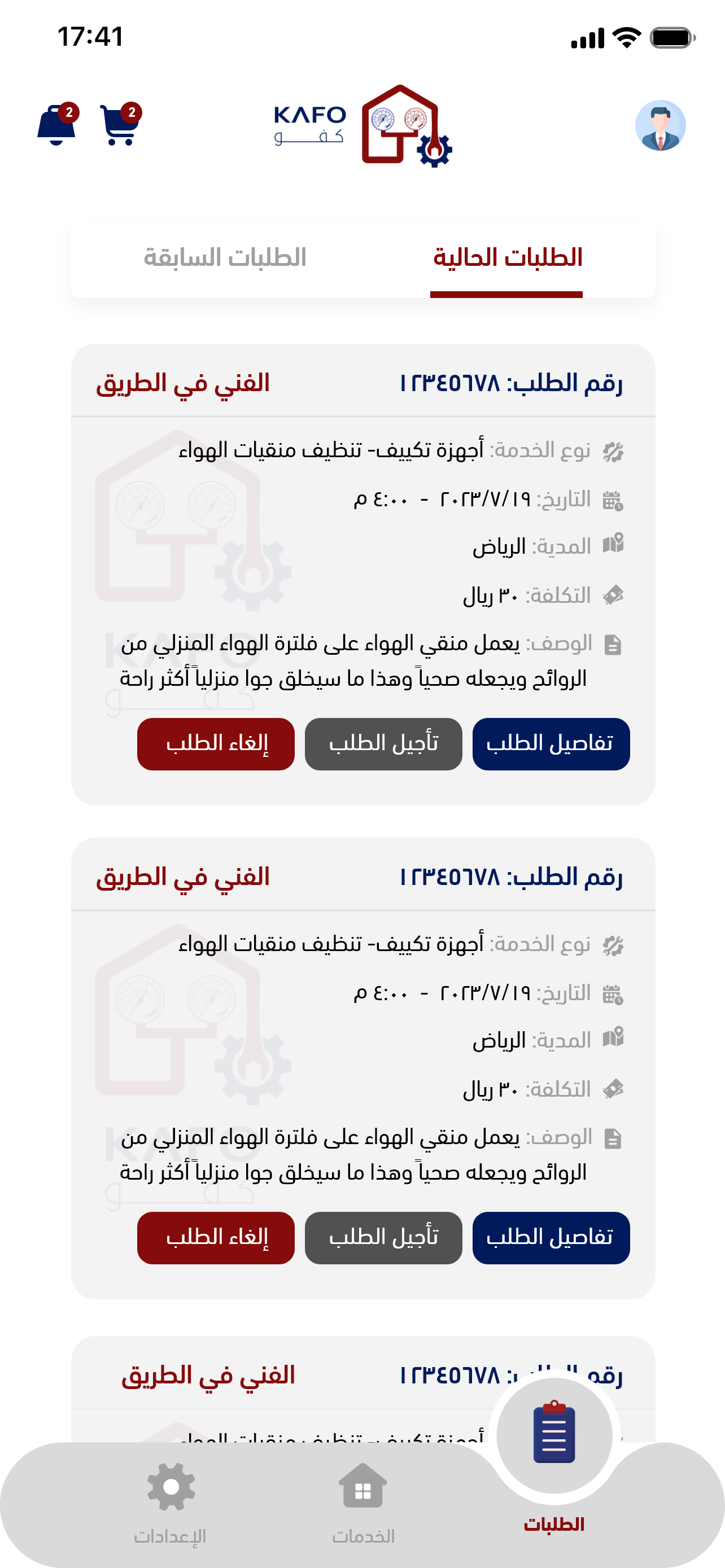Tap إلغاء الطلب in the first order card

[216, 744]
